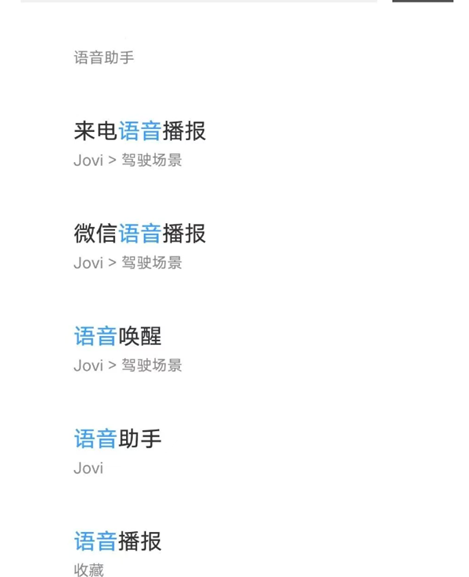Open the 来电语音播报 result

(x=234, y=144)
